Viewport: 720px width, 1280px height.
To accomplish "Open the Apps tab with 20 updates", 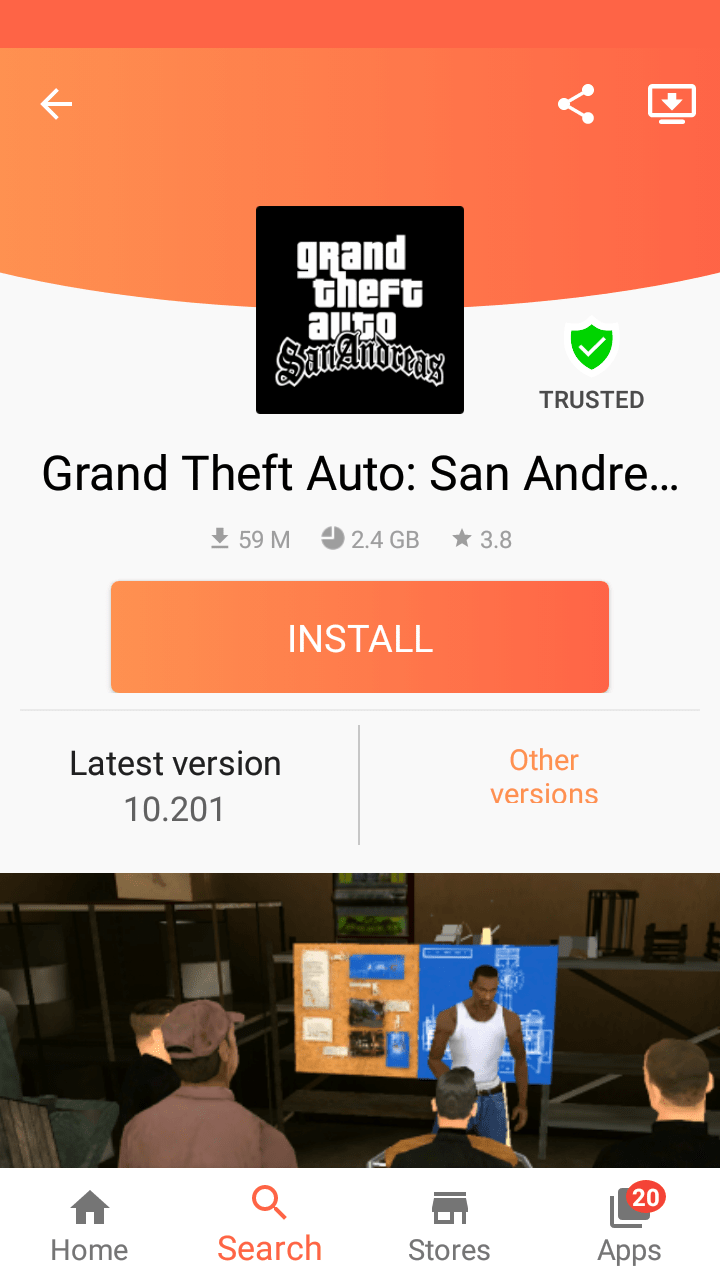I will pos(630,1226).
